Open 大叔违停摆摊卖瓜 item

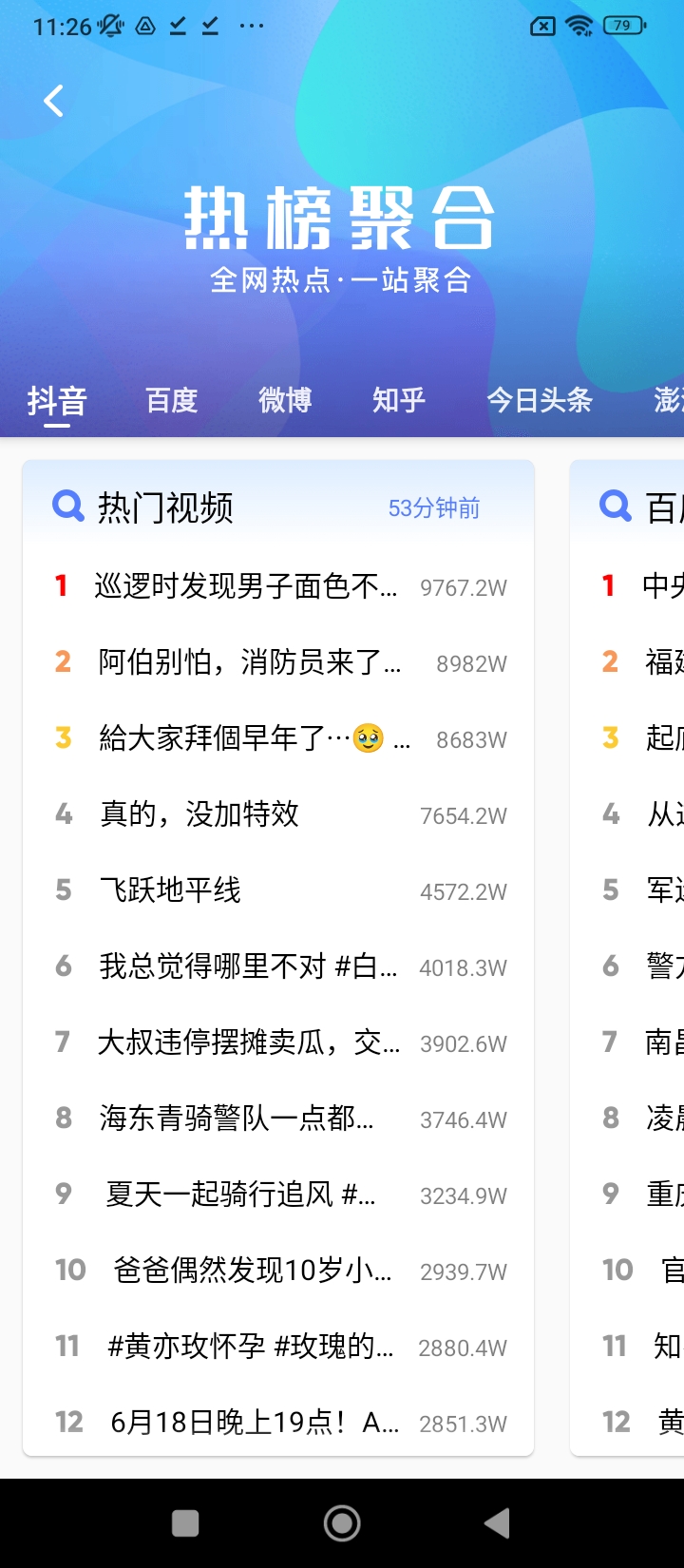[248, 1042]
